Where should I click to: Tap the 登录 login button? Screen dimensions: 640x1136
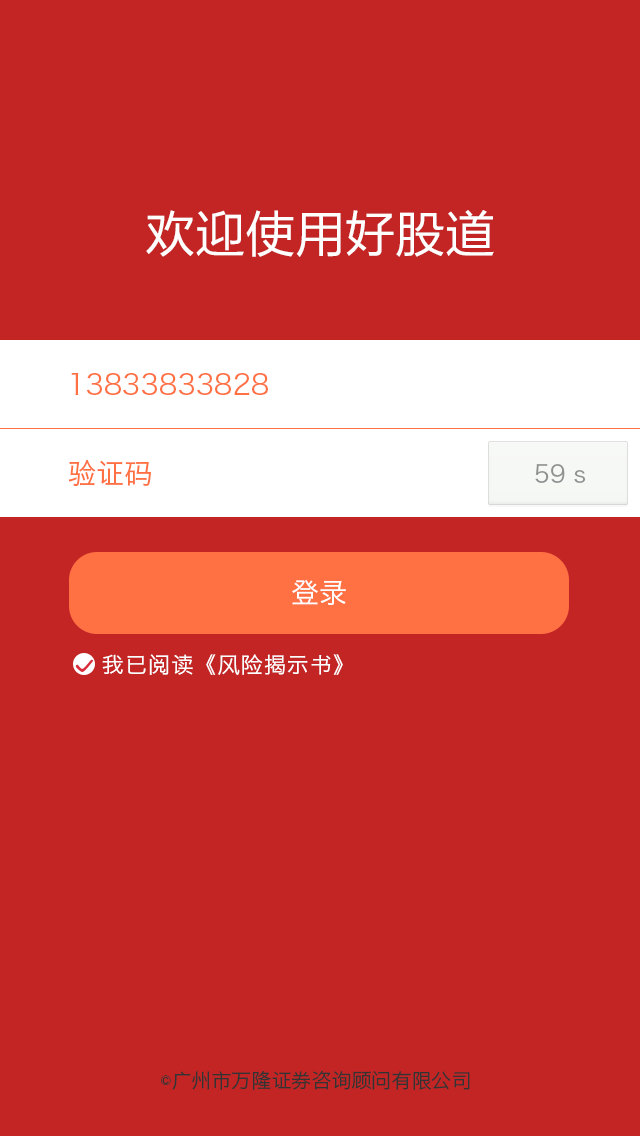319,593
